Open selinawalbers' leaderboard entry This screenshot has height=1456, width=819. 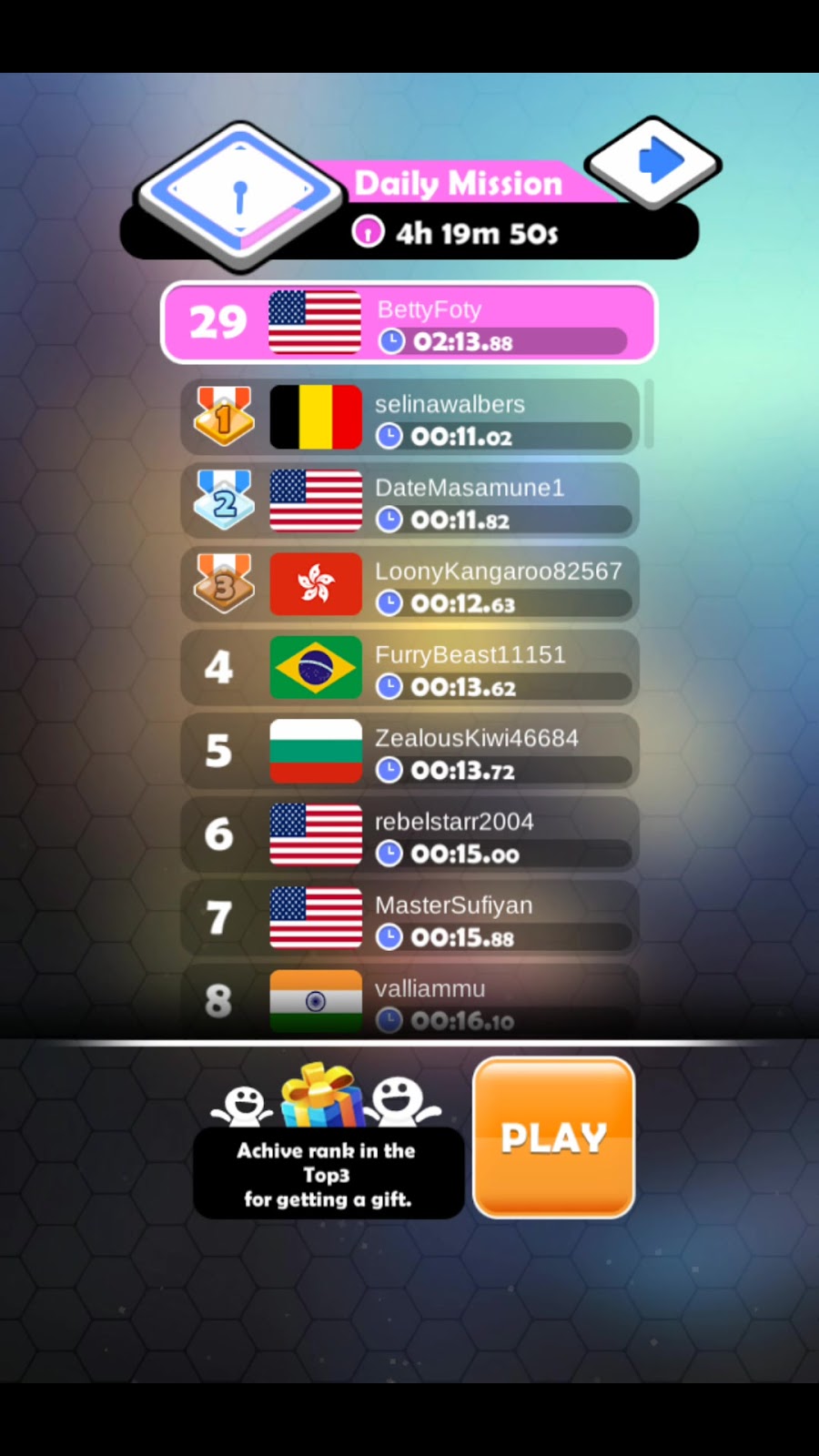(409, 418)
